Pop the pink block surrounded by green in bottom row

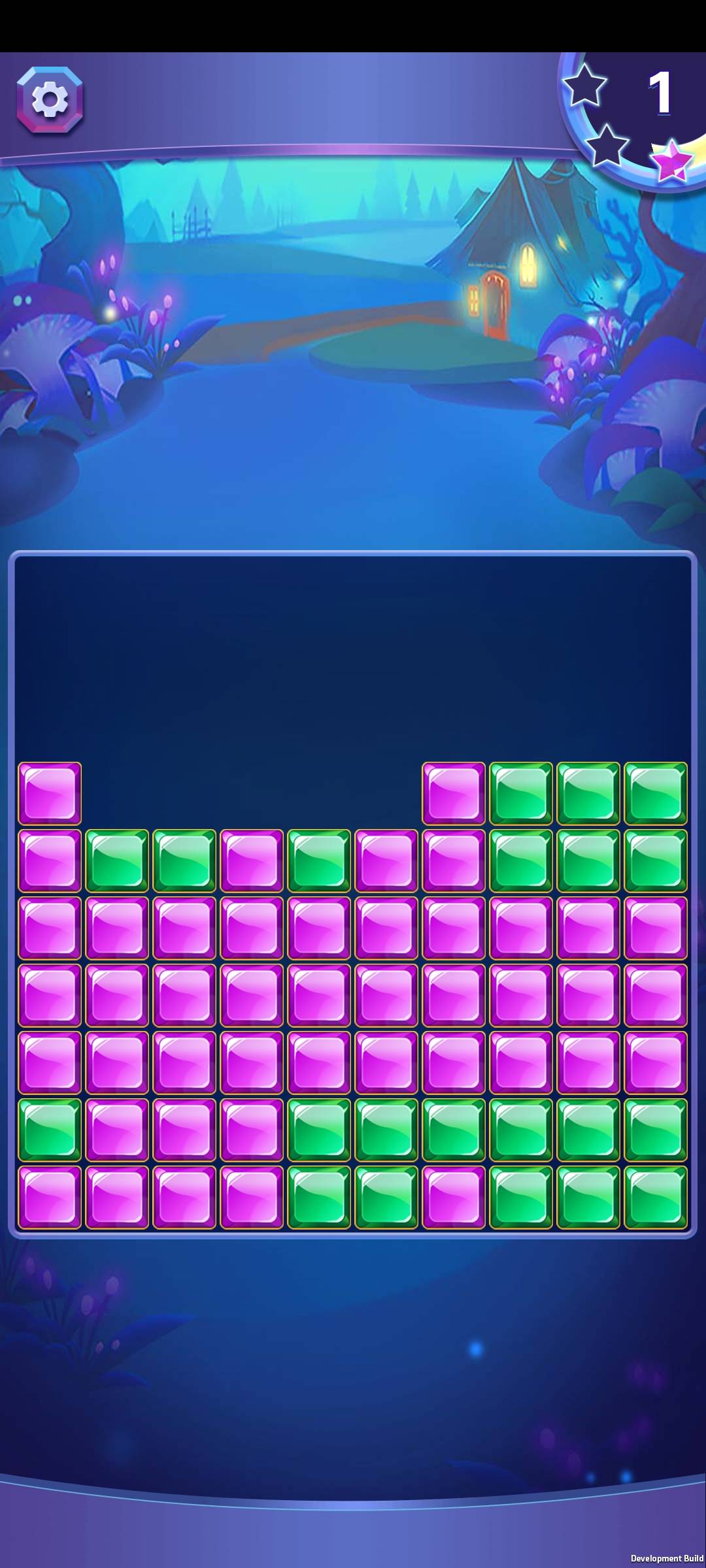click(x=453, y=1198)
